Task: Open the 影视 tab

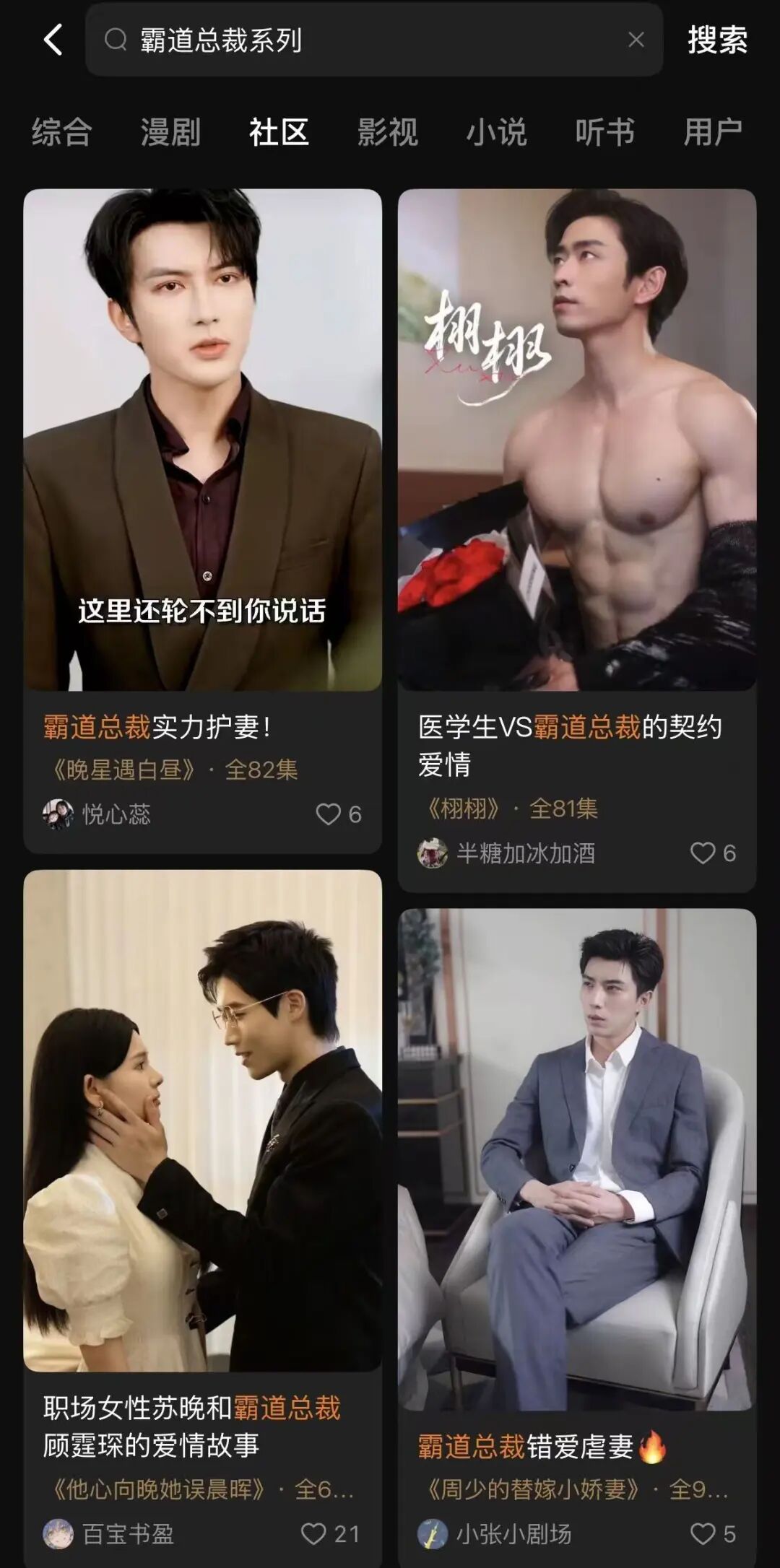Action: tap(388, 132)
